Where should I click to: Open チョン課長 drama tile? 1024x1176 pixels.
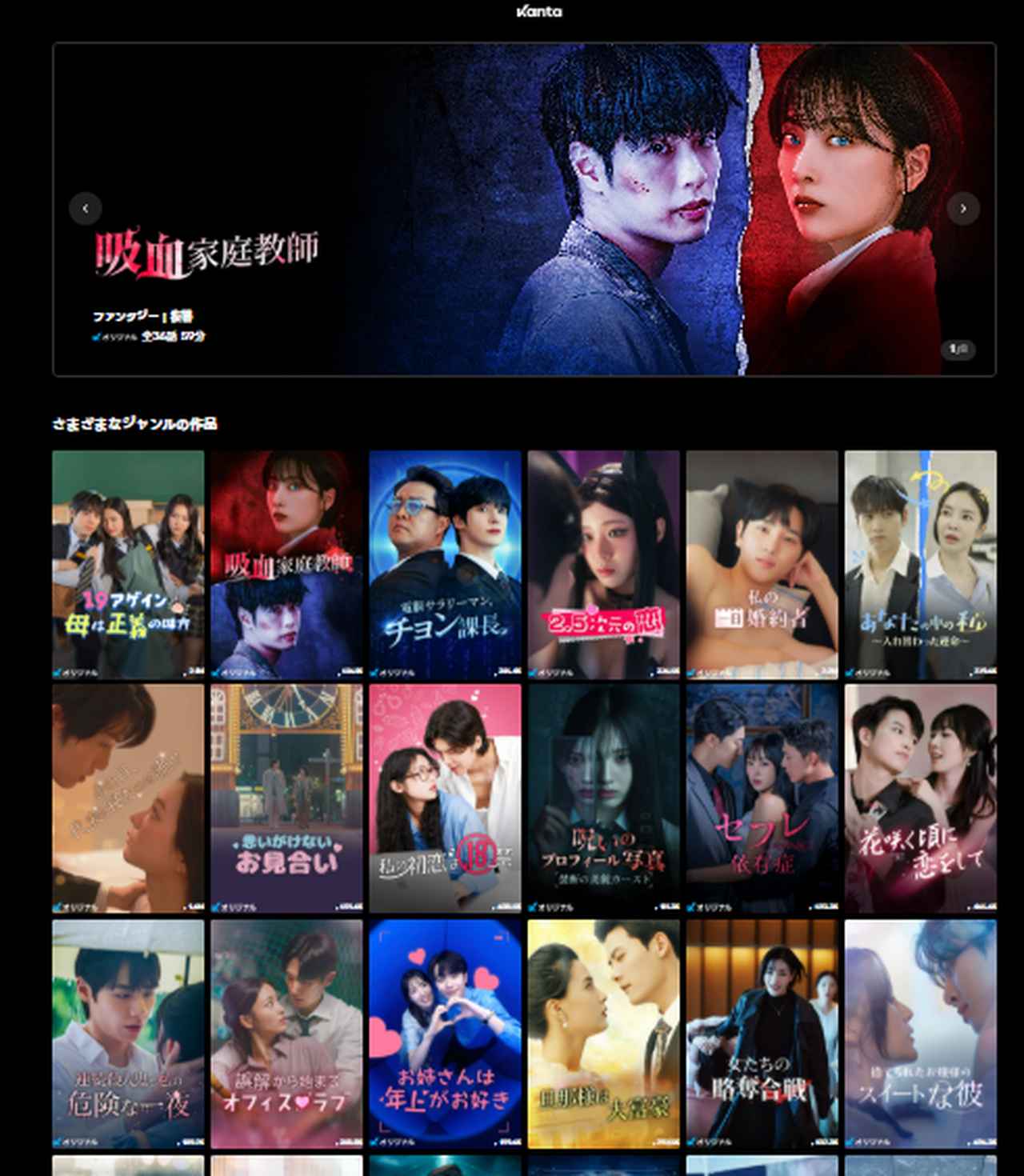coord(445,564)
